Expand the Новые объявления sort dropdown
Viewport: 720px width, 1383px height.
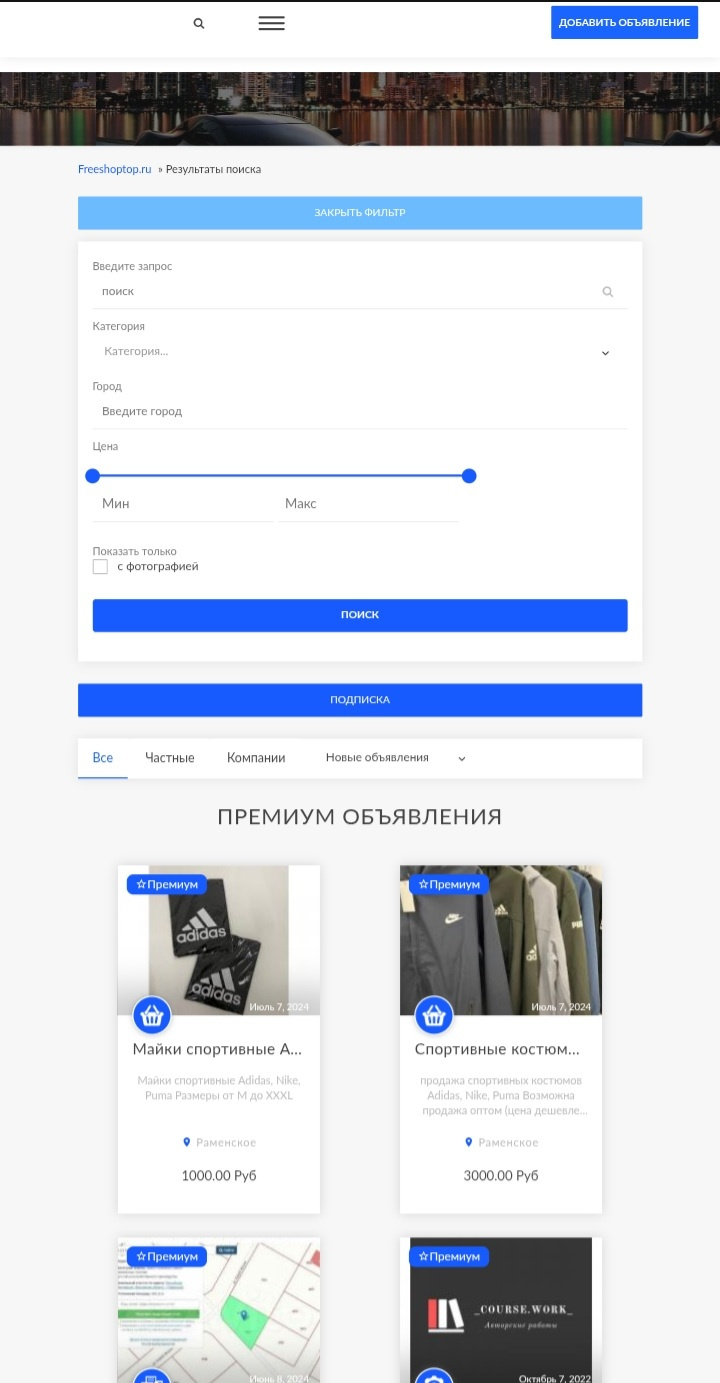click(395, 758)
